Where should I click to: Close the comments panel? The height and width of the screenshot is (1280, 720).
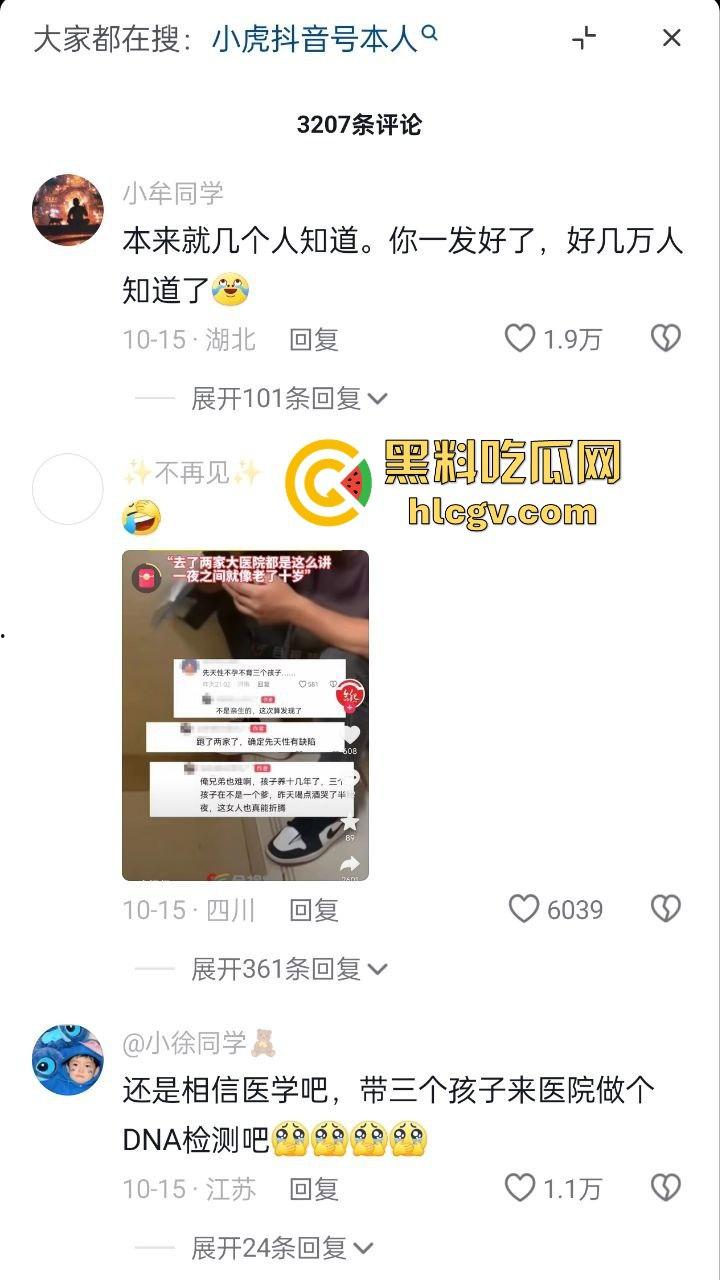671,39
